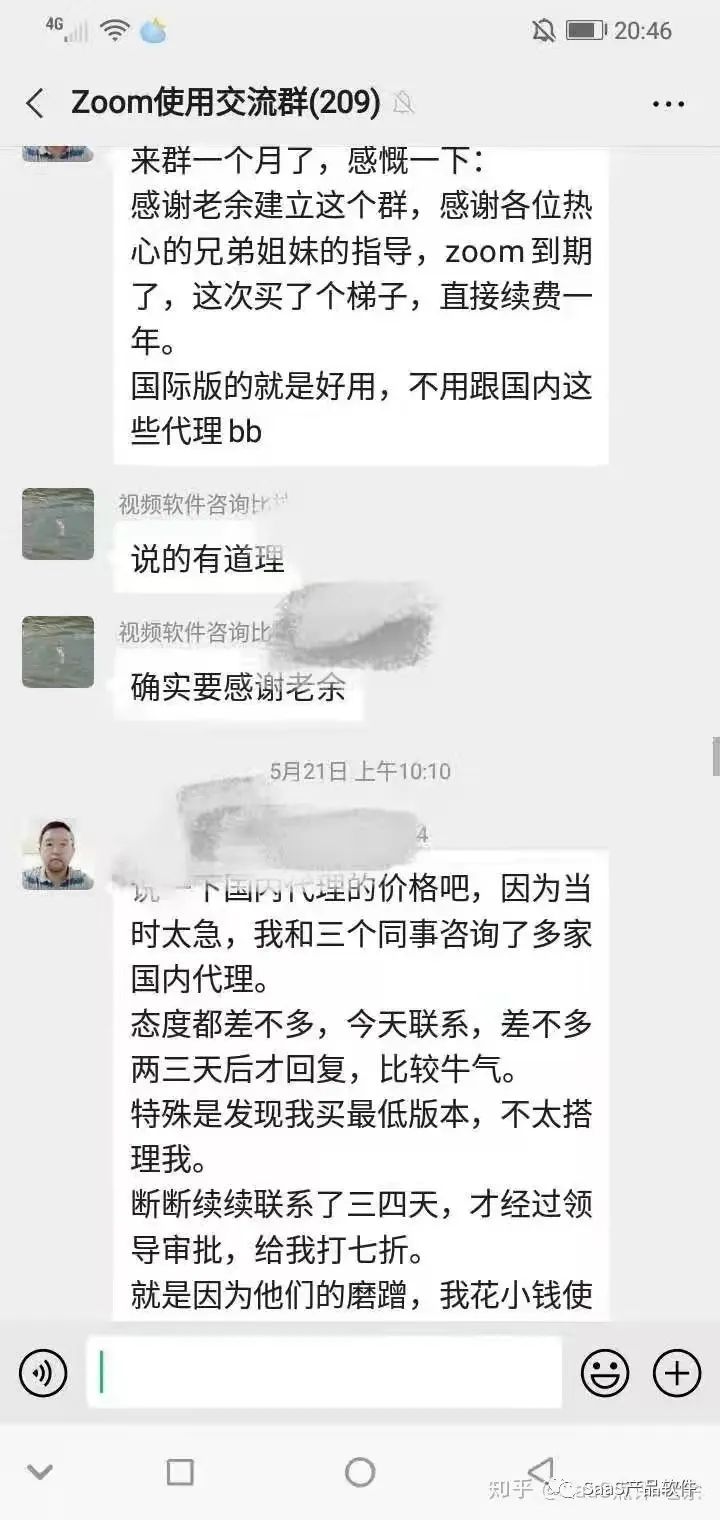This screenshot has width=720, height=1520.
Task: View profile of the man's photo avatar
Action: pos(58,855)
